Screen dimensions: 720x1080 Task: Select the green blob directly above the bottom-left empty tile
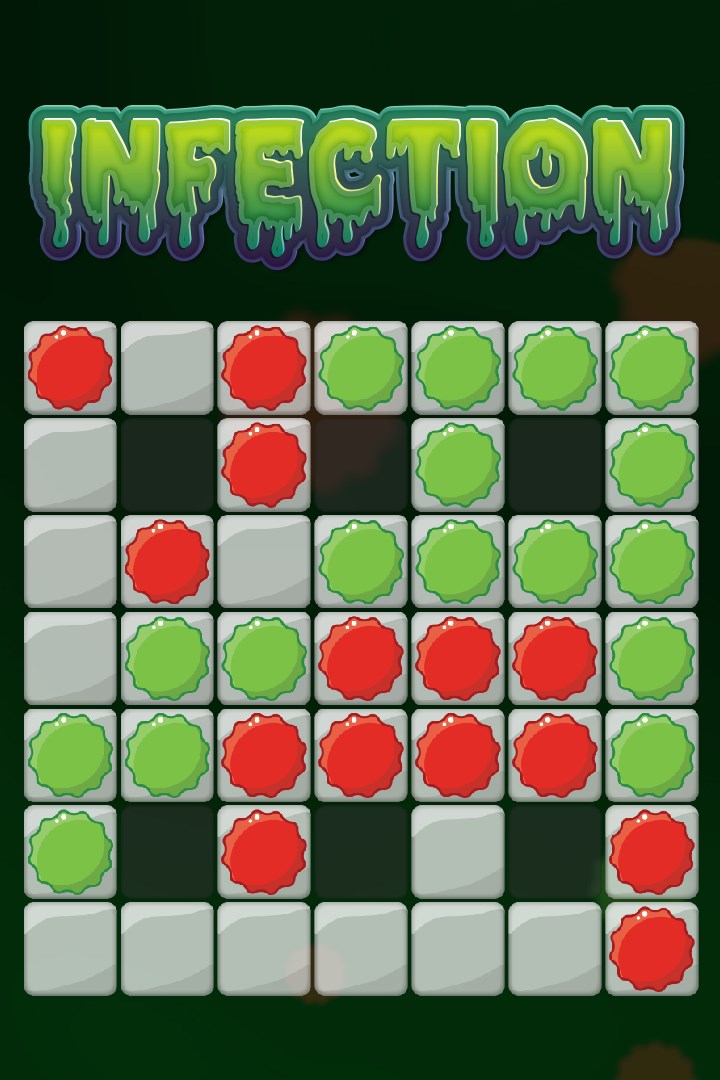tap(70, 852)
